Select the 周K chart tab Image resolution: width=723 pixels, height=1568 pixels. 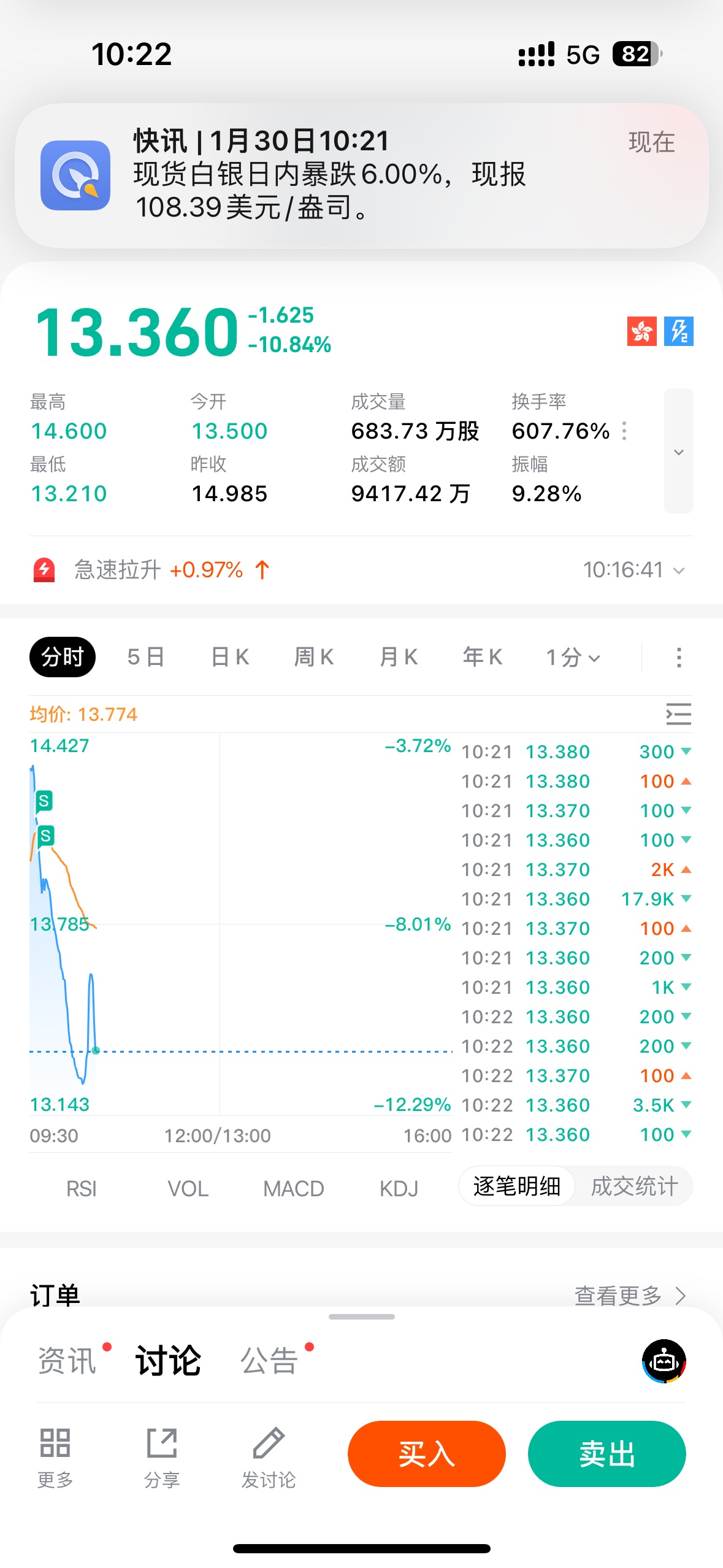314,657
